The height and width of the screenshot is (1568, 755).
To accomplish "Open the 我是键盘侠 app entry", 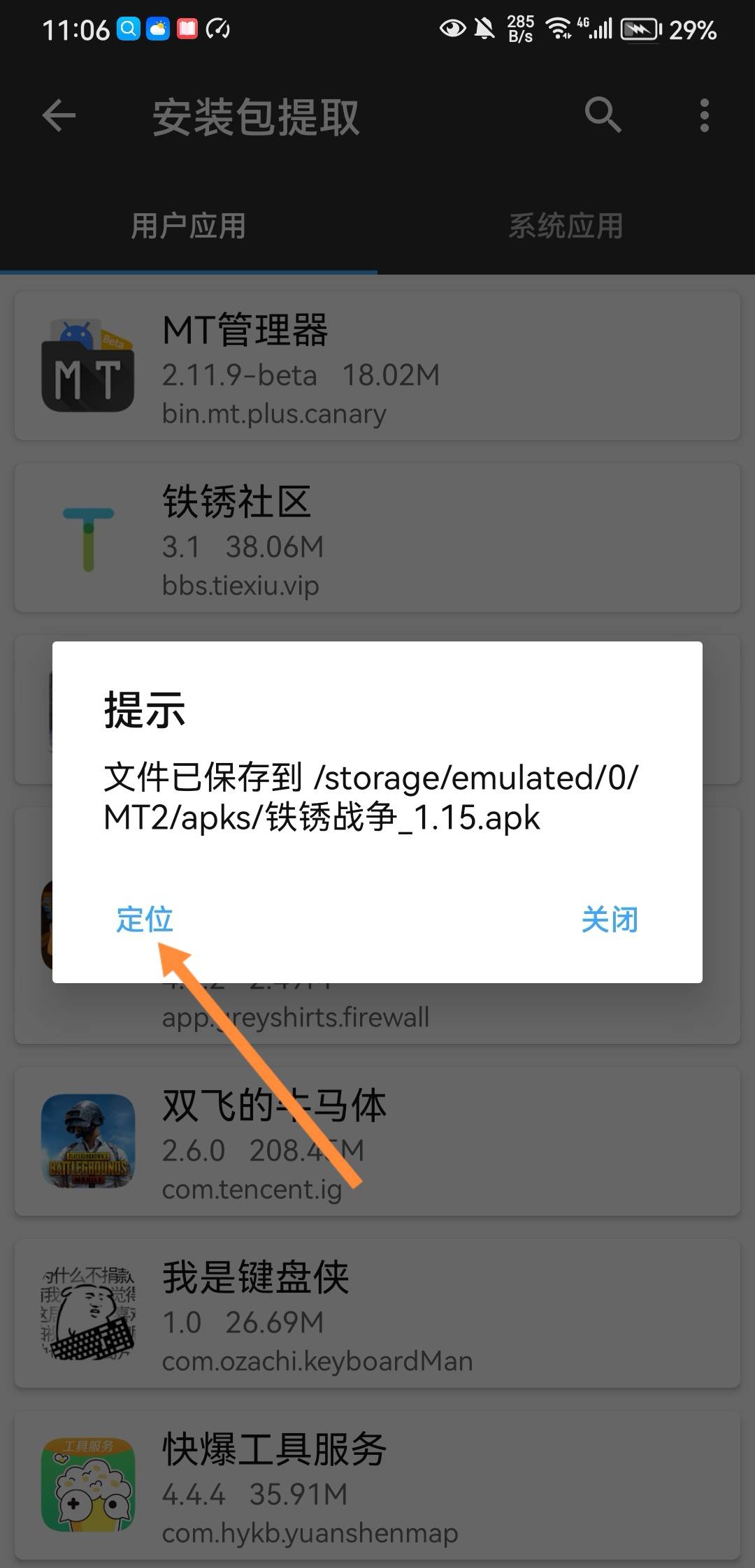I will click(x=377, y=1314).
